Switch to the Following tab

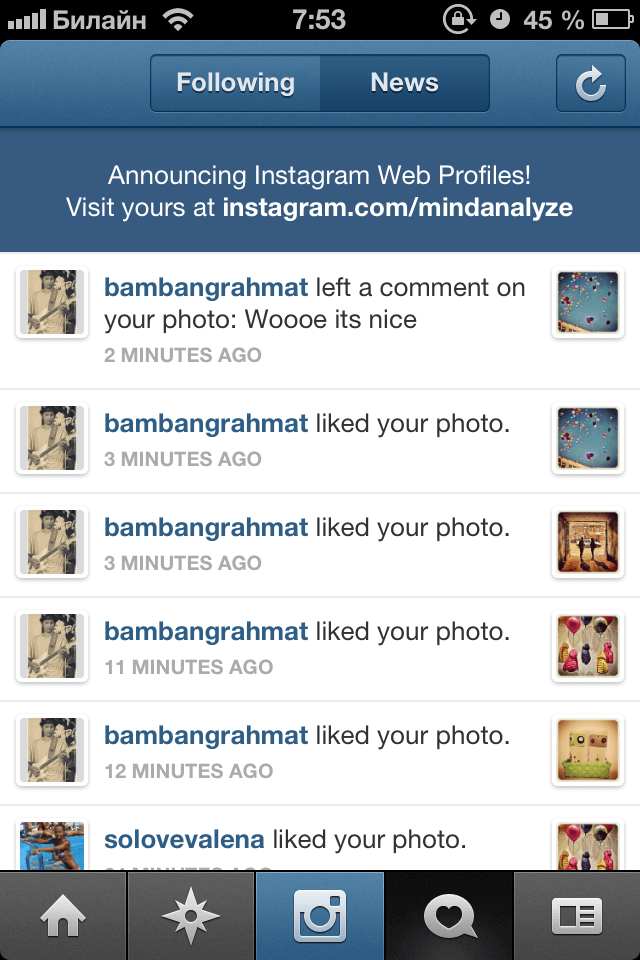236,83
